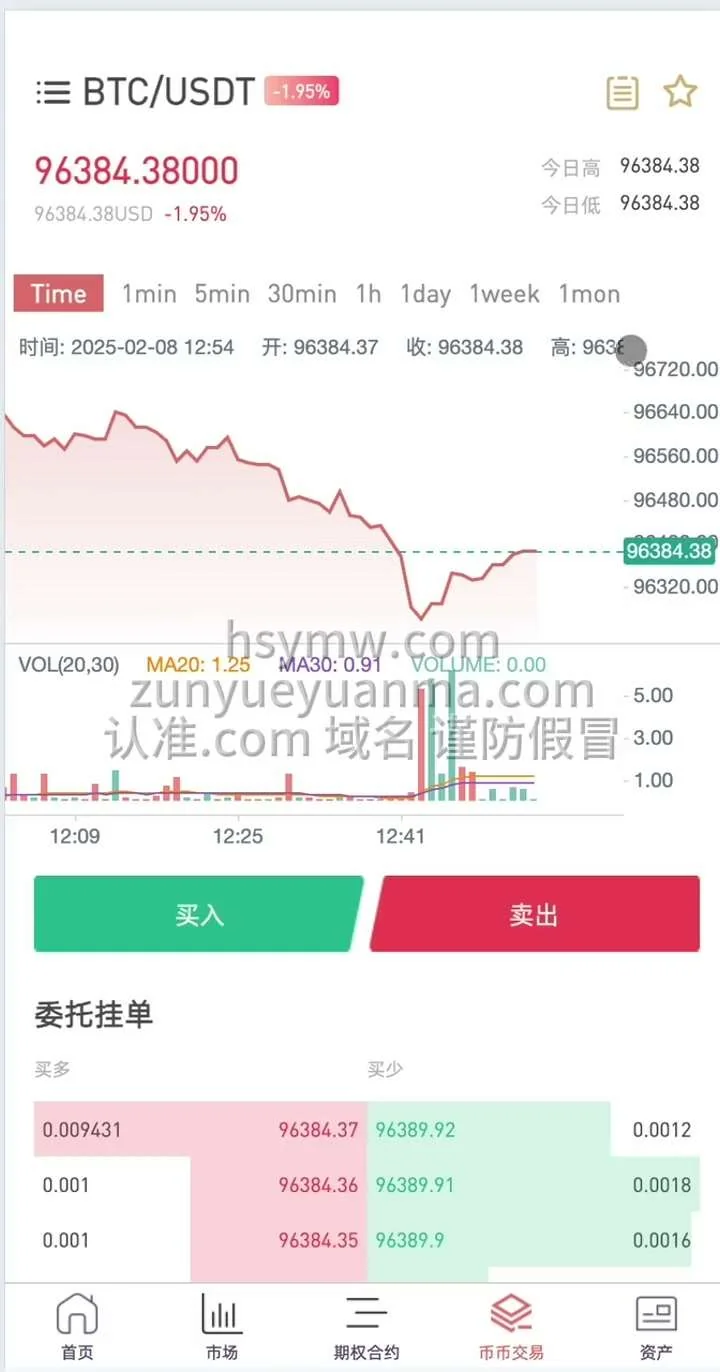
Task: Open the 期权合约 options contract tab
Action: [x=366, y=1326]
